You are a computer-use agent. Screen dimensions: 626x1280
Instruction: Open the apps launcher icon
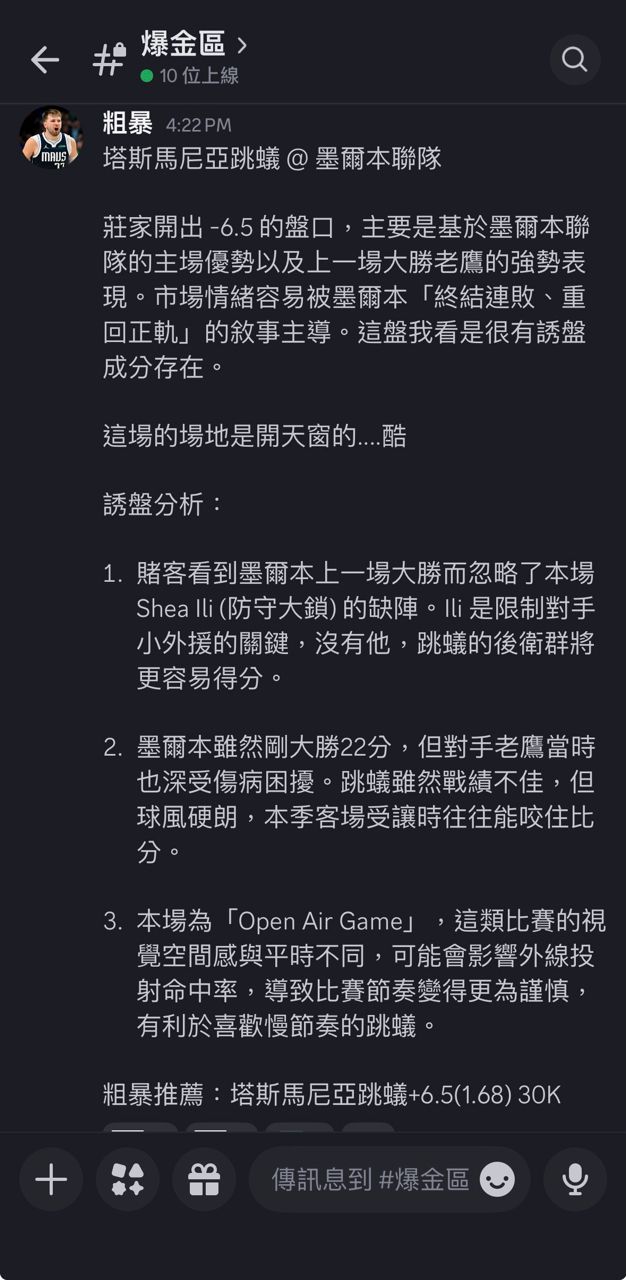[127, 1180]
